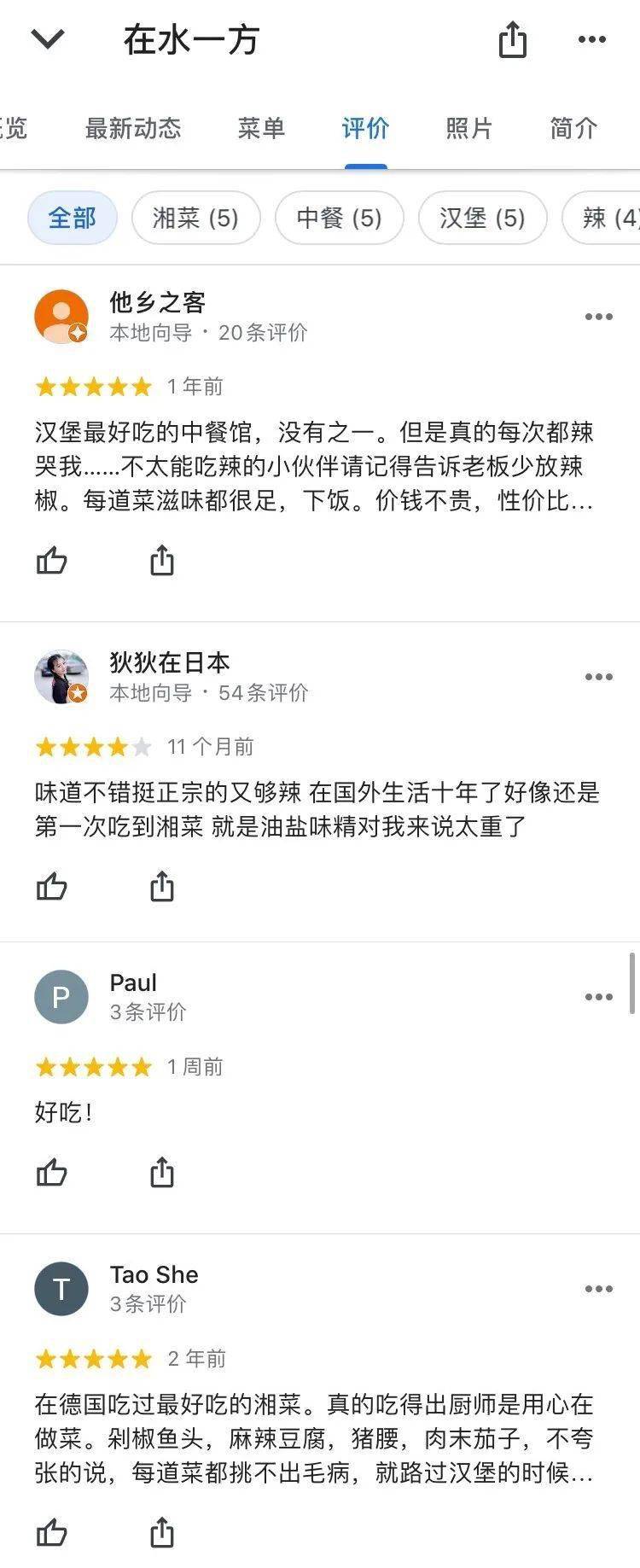The image size is (640, 1568).
Task: Open the overflow menu on Tao She's review
Action: point(597,1289)
